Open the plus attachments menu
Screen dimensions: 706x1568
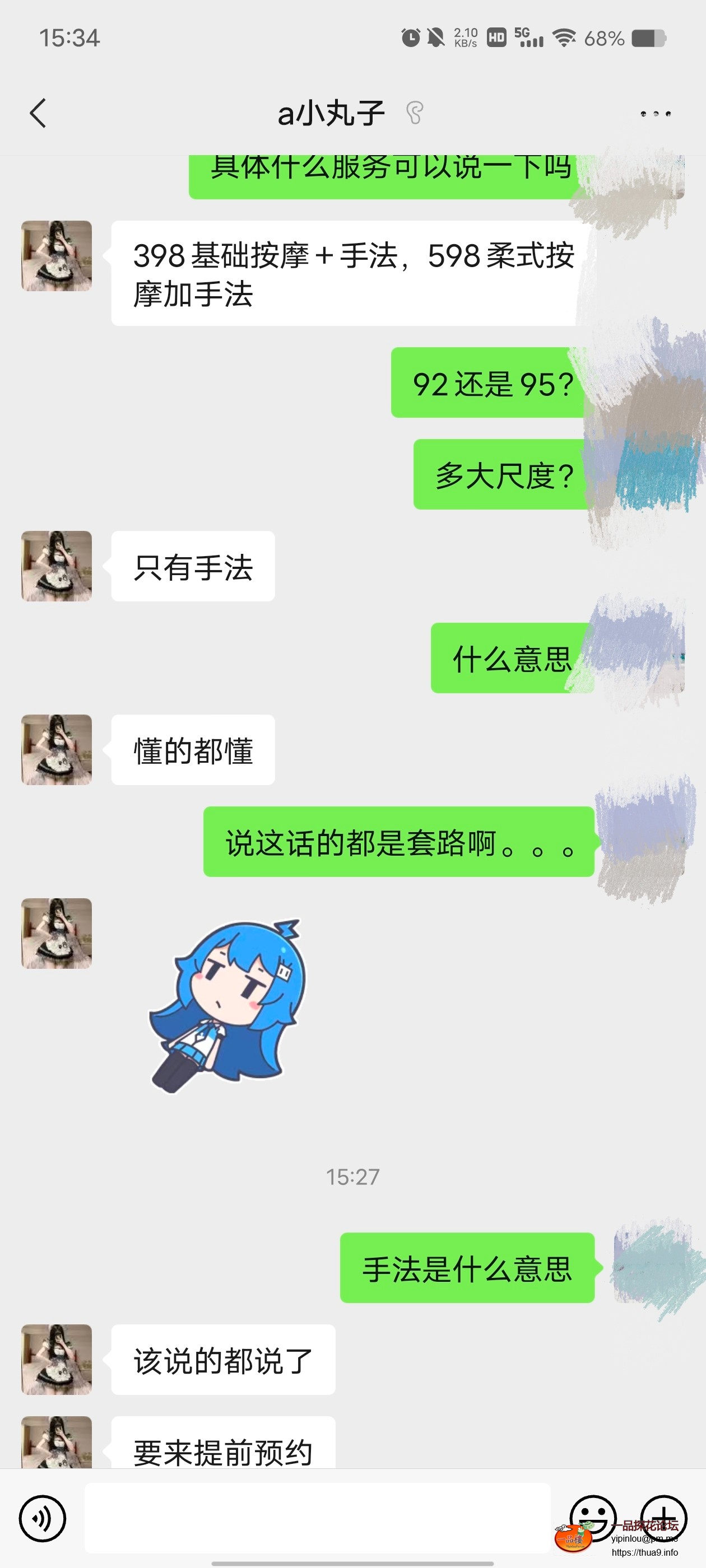pyautogui.click(x=664, y=1517)
